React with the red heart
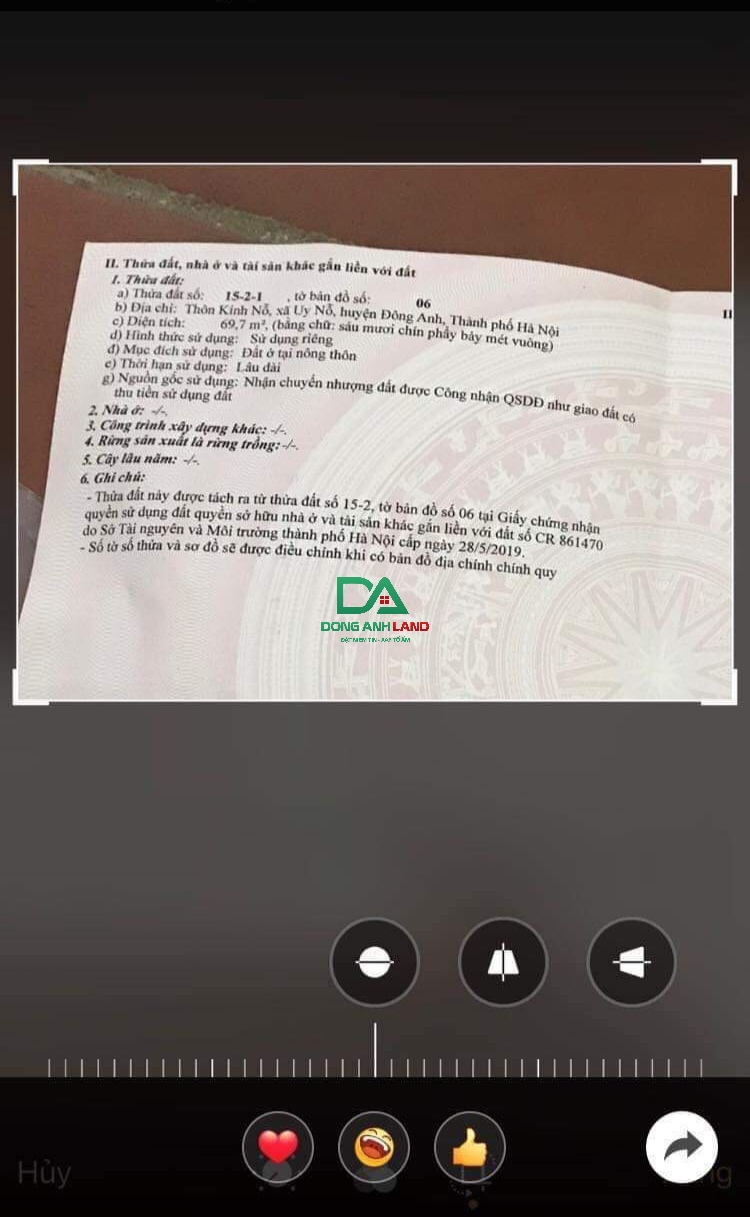 (278, 1147)
